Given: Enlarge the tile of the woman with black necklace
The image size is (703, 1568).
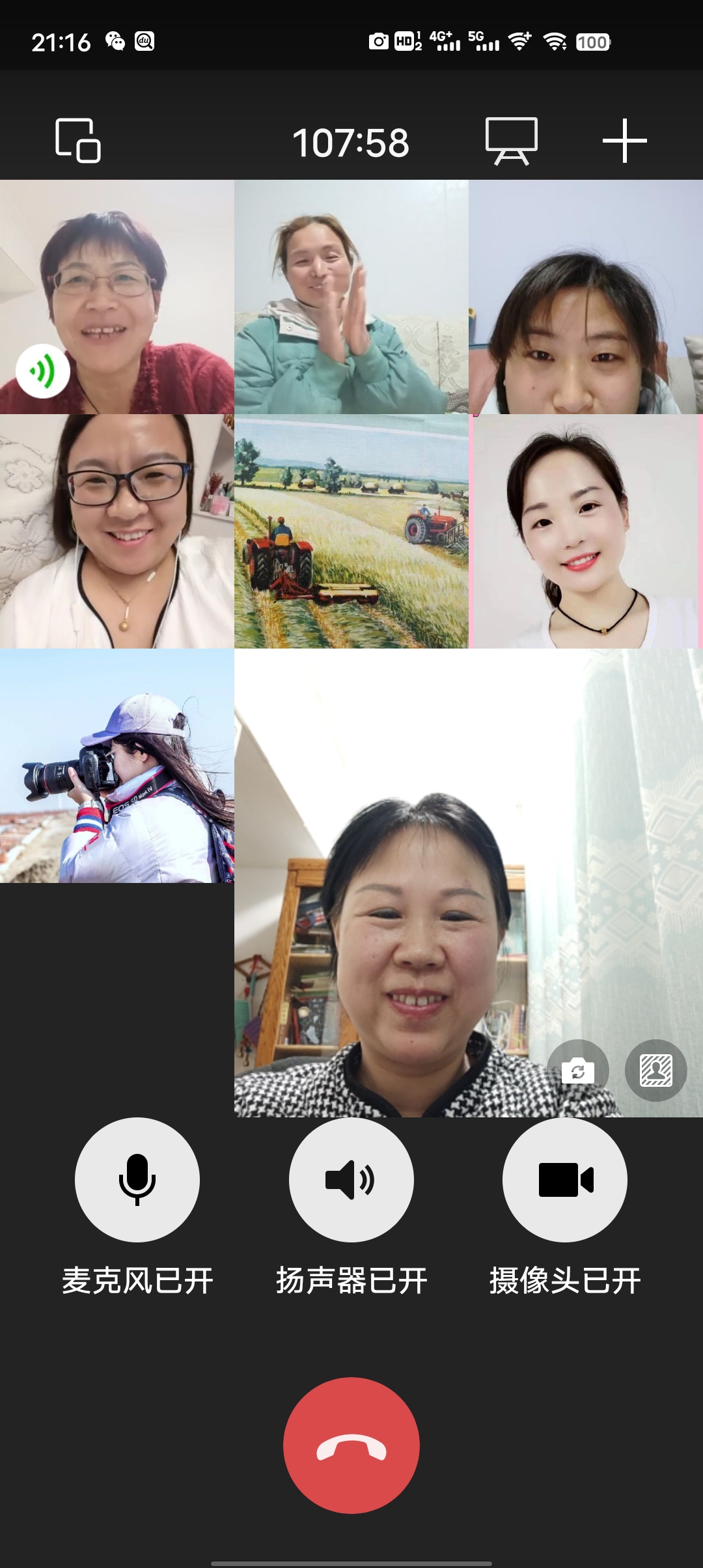Looking at the screenshot, I should click(x=586, y=531).
